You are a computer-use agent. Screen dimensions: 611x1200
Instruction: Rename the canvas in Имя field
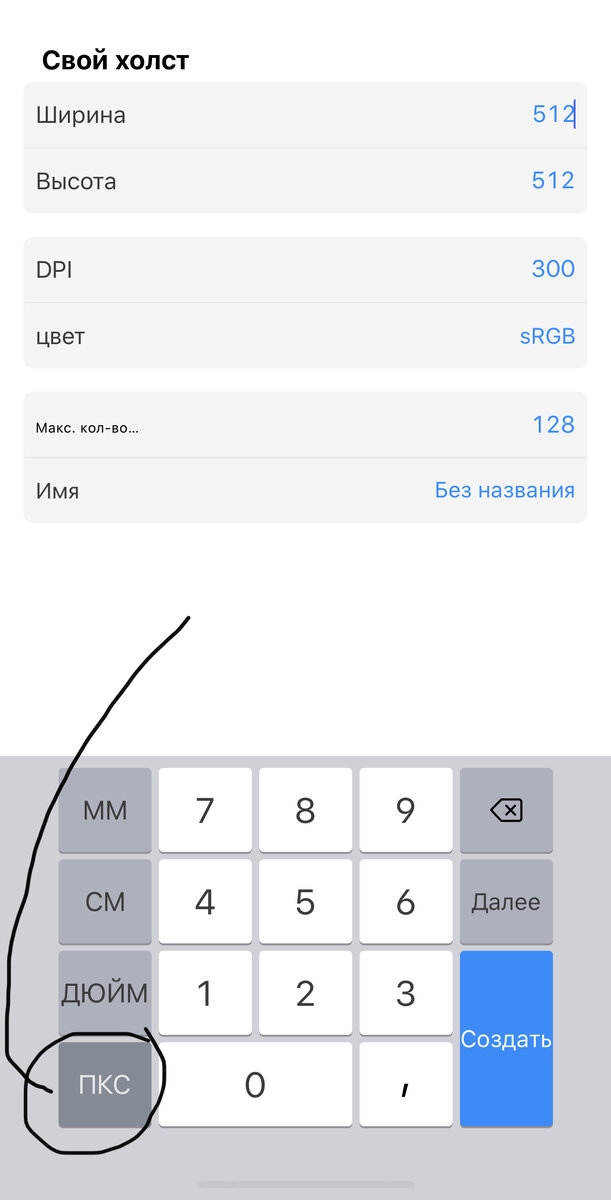coord(305,491)
